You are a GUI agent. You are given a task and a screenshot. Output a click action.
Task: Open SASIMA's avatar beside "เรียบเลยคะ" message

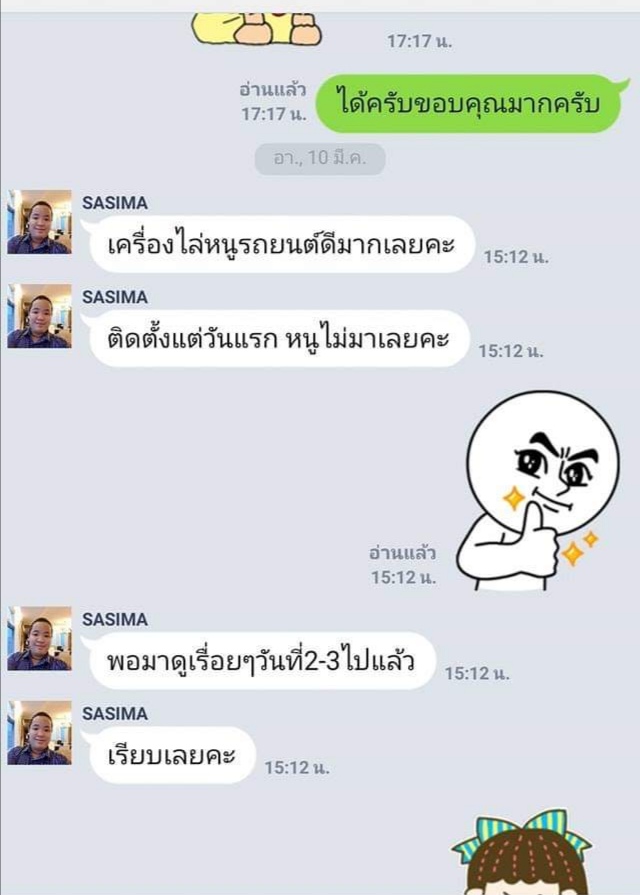click(x=39, y=732)
